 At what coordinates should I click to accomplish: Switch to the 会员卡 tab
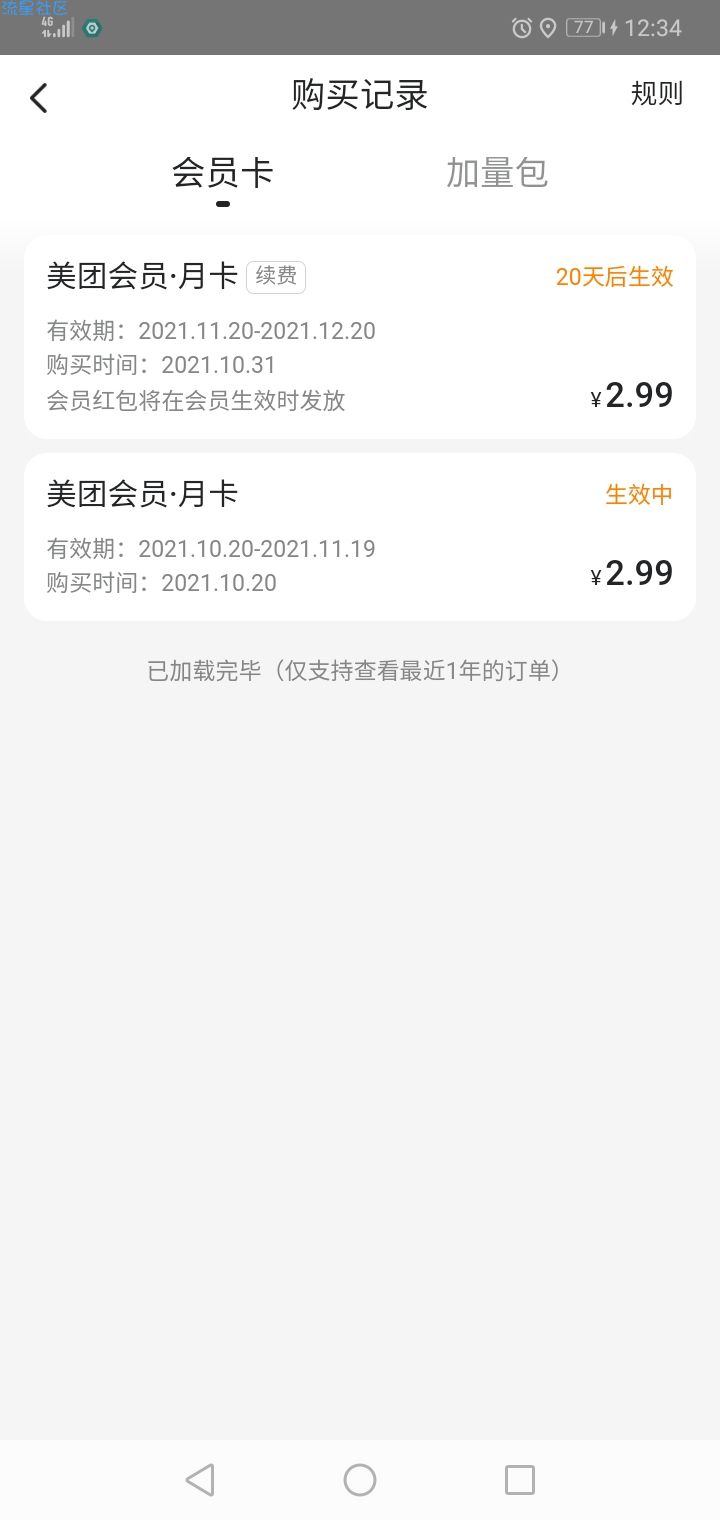point(222,173)
